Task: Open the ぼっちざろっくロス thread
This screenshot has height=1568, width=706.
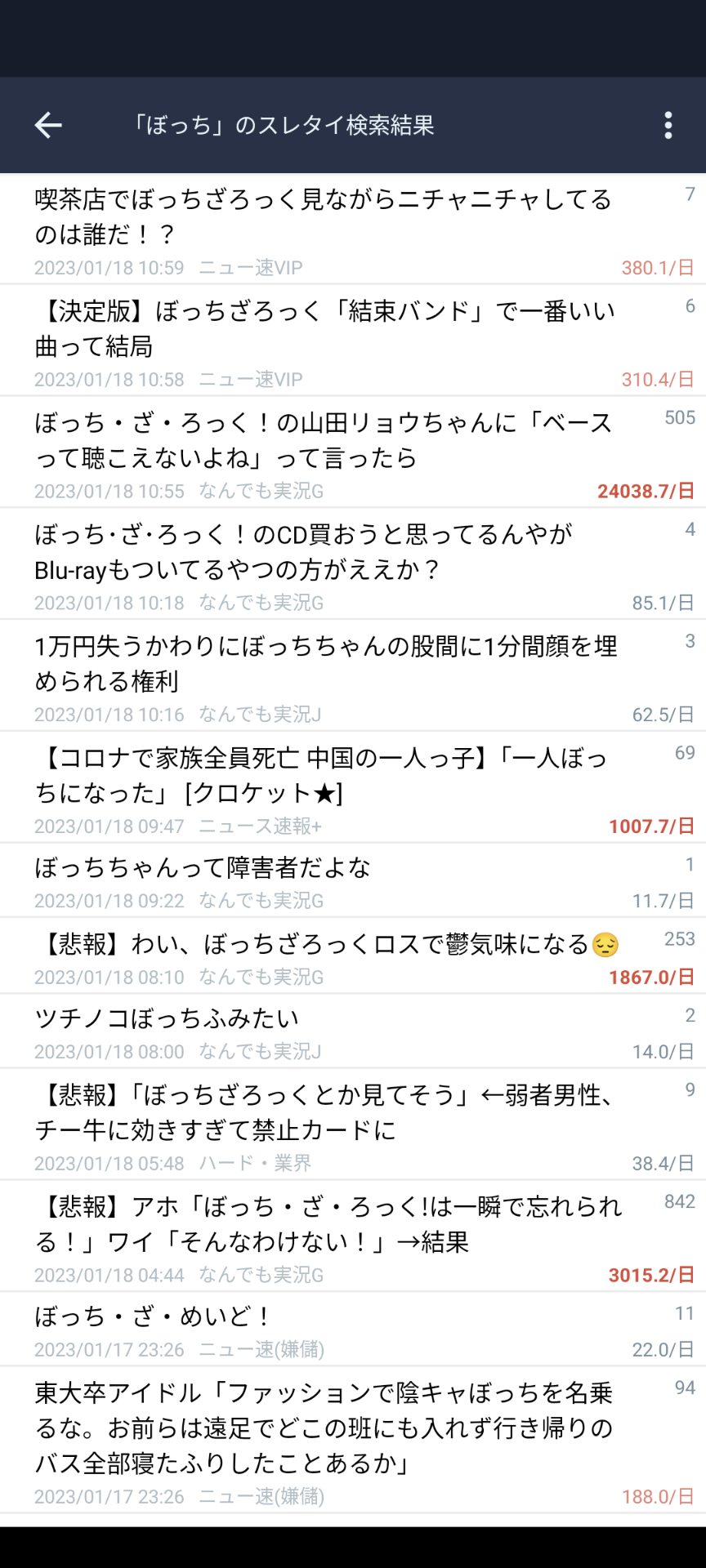Action: point(327,945)
